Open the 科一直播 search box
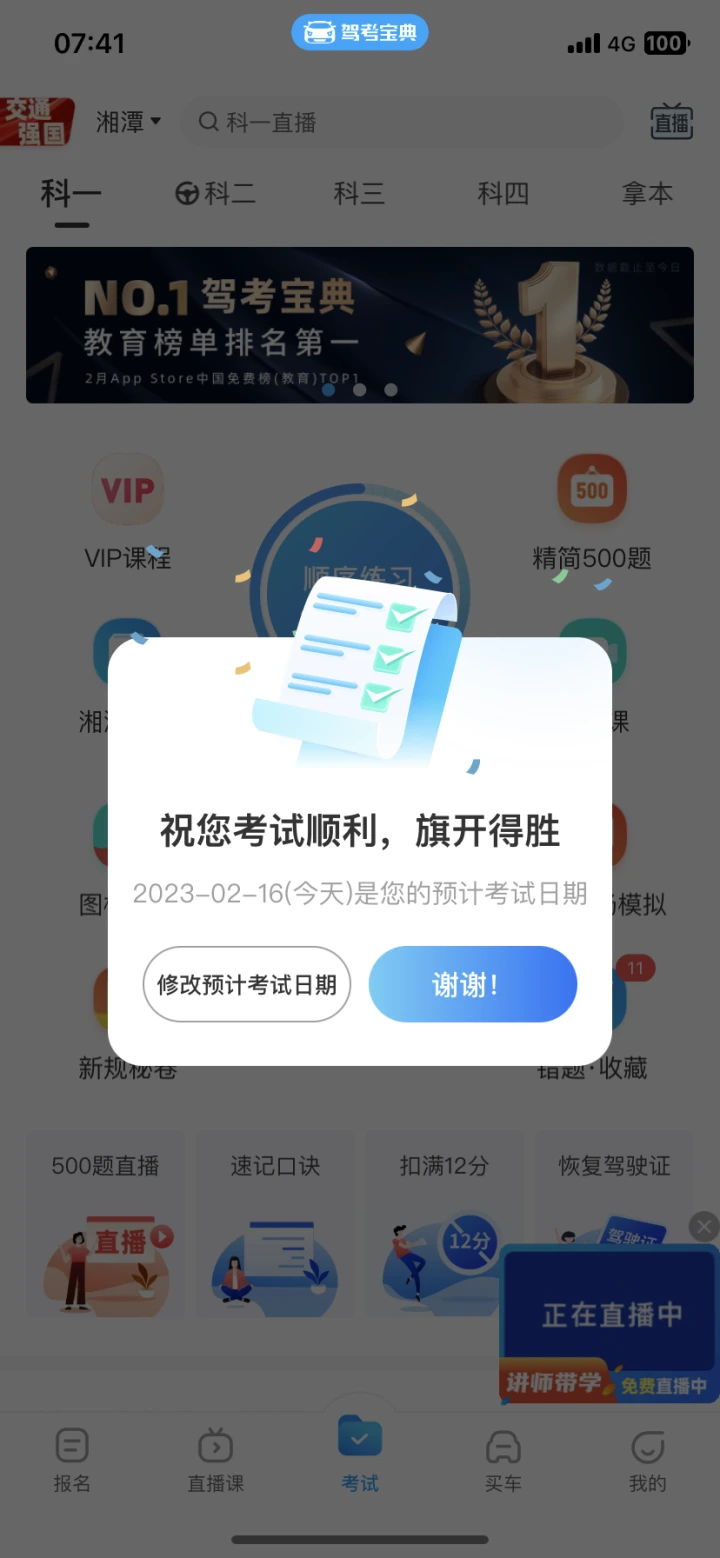720x1558 pixels. click(401, 122)
